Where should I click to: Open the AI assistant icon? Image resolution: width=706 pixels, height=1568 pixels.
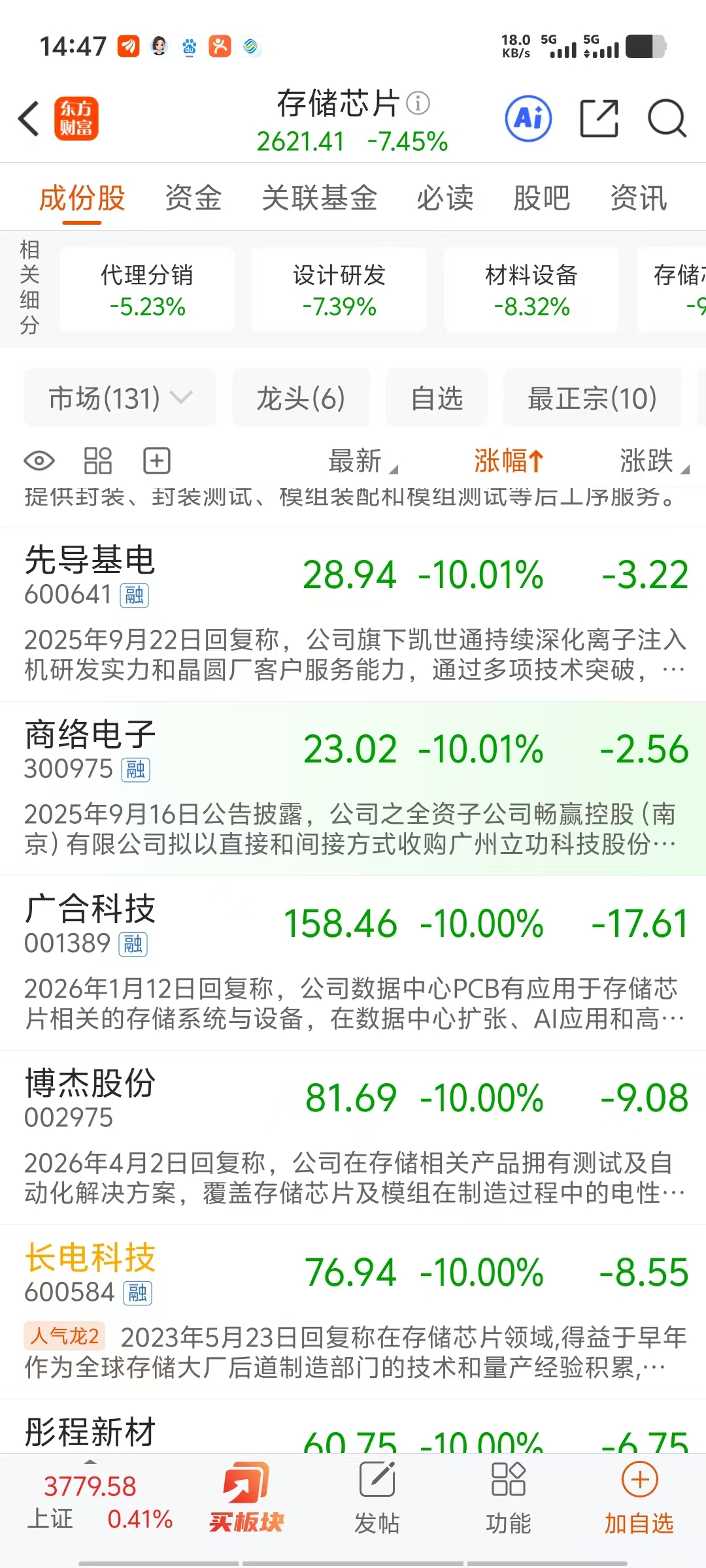pos(528,119)
